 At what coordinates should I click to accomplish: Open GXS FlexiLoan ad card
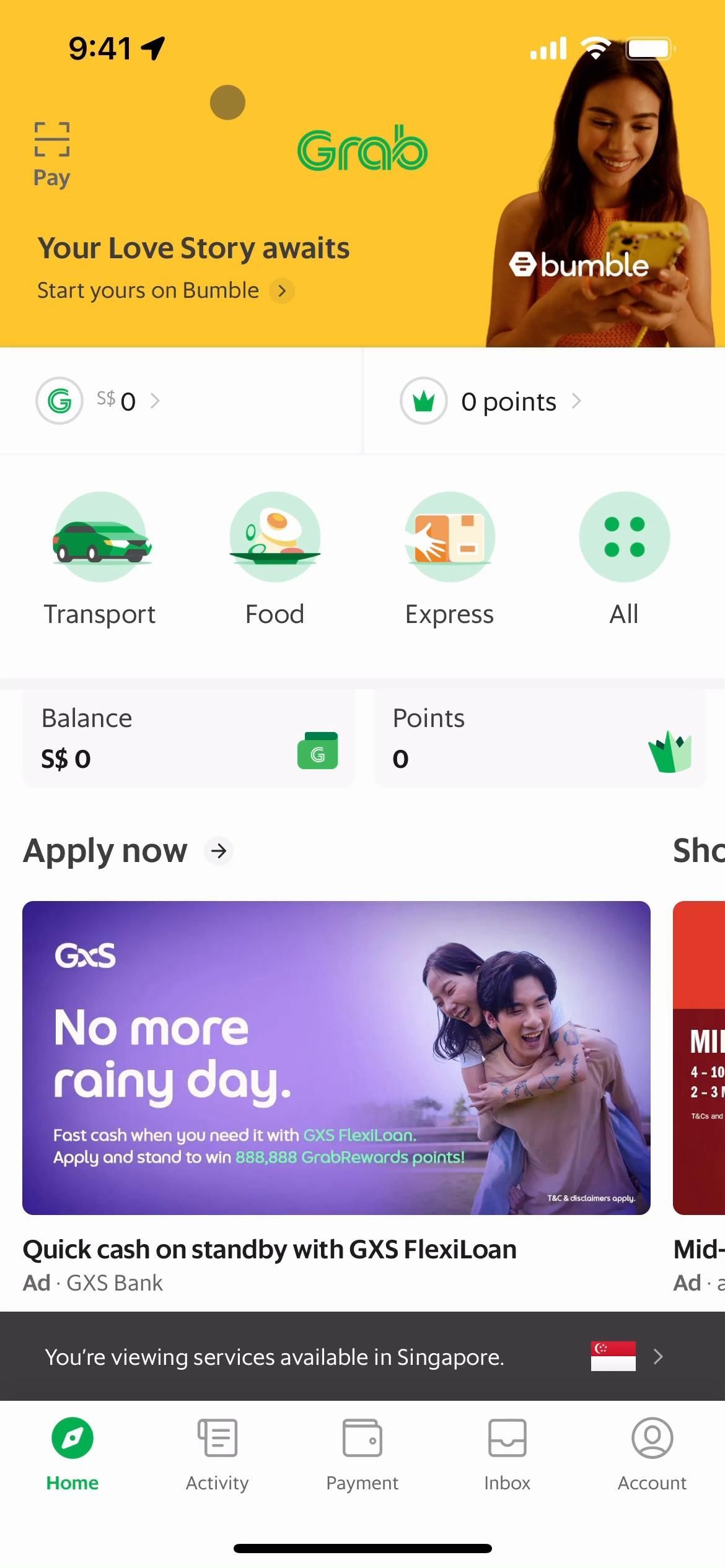pos(336,1057)
